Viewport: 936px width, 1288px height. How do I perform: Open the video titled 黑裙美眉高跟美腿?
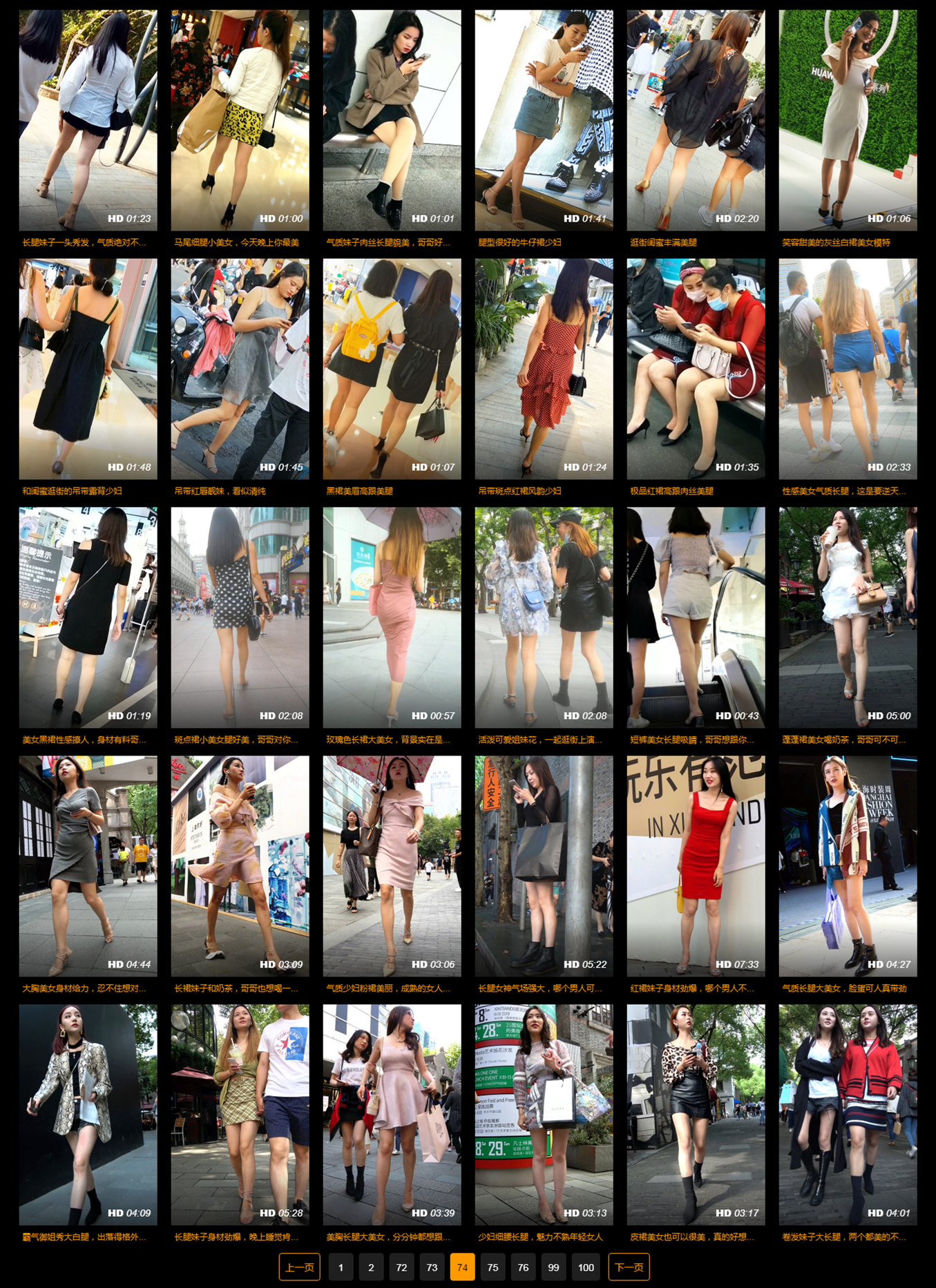point(359,491)
